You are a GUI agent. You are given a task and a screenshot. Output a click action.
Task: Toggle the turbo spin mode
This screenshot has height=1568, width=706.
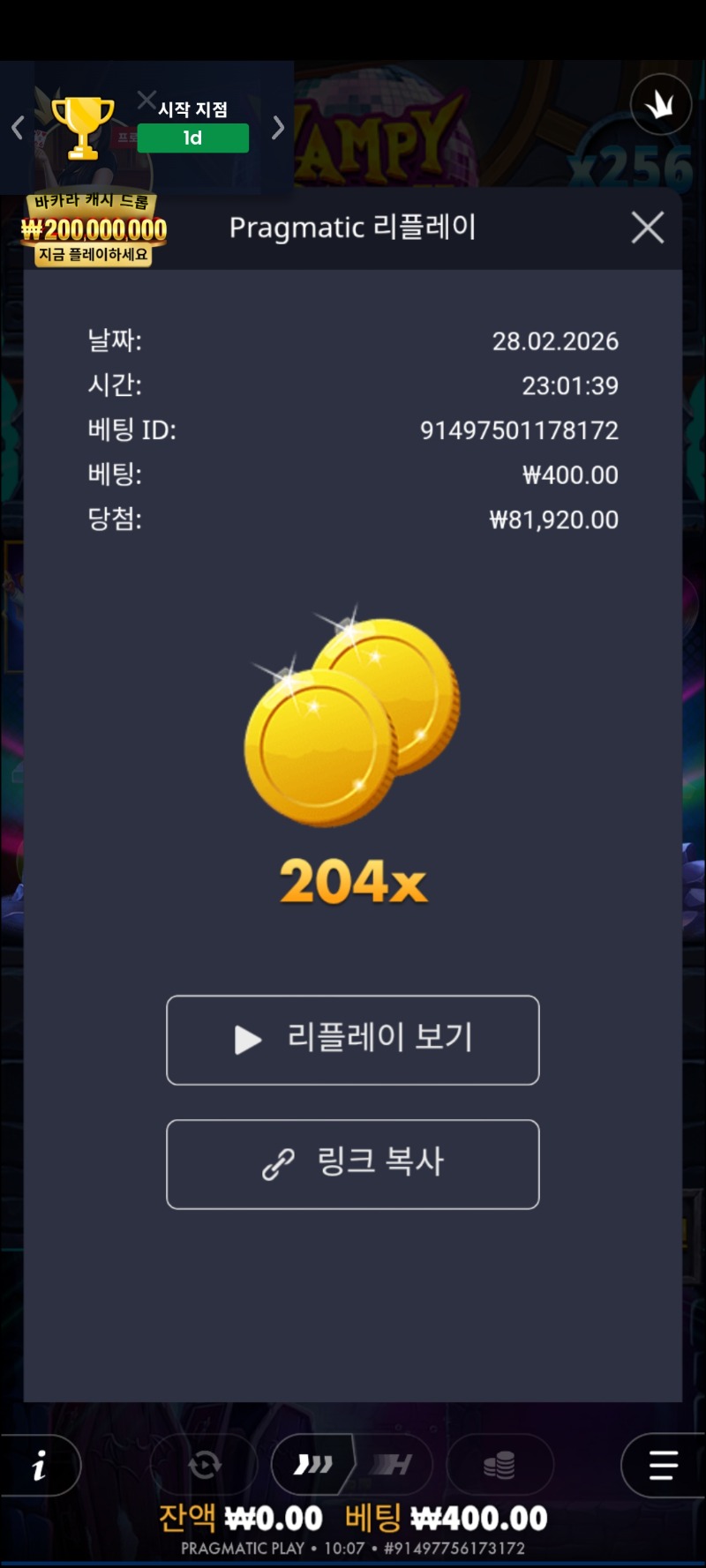click(314, 1466)
